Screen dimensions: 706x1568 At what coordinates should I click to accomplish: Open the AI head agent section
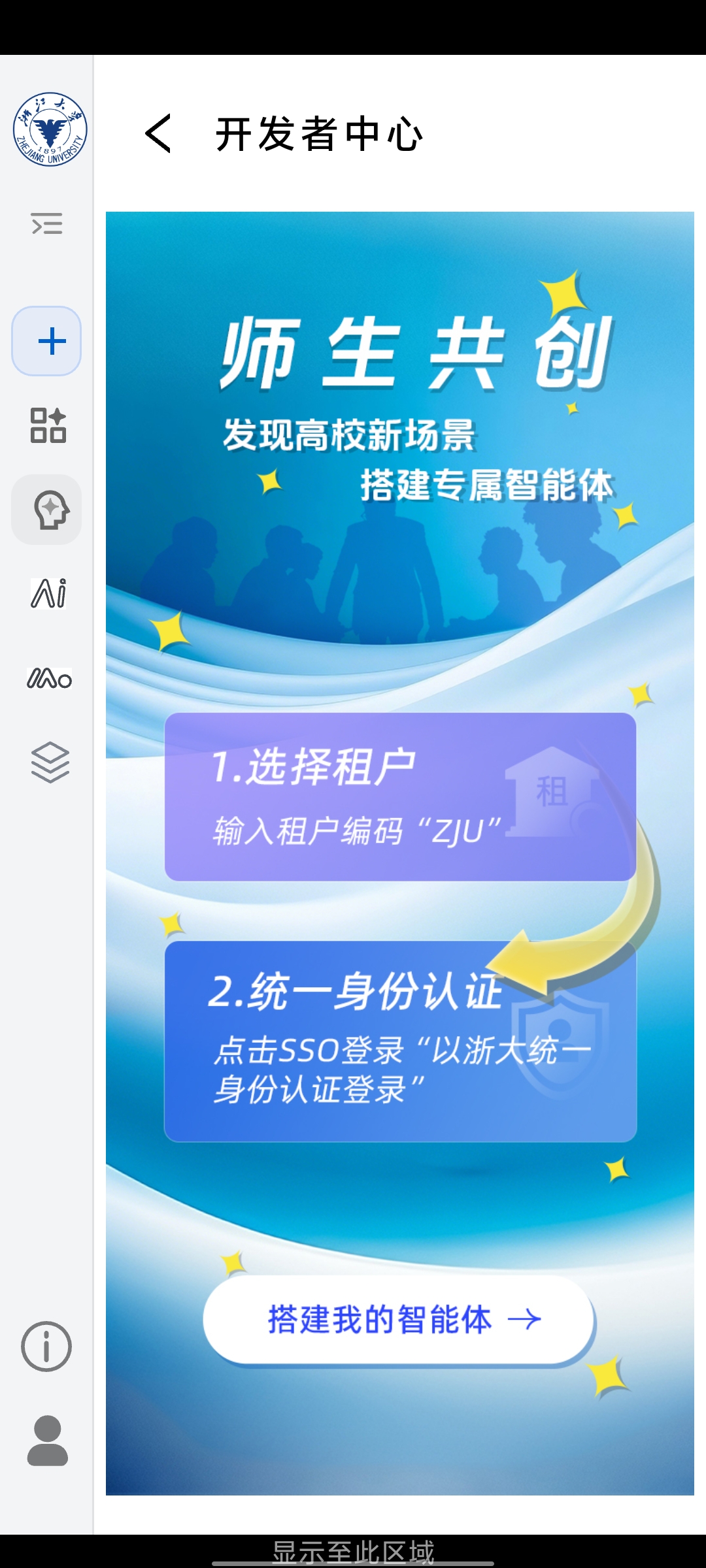[47, 510]
